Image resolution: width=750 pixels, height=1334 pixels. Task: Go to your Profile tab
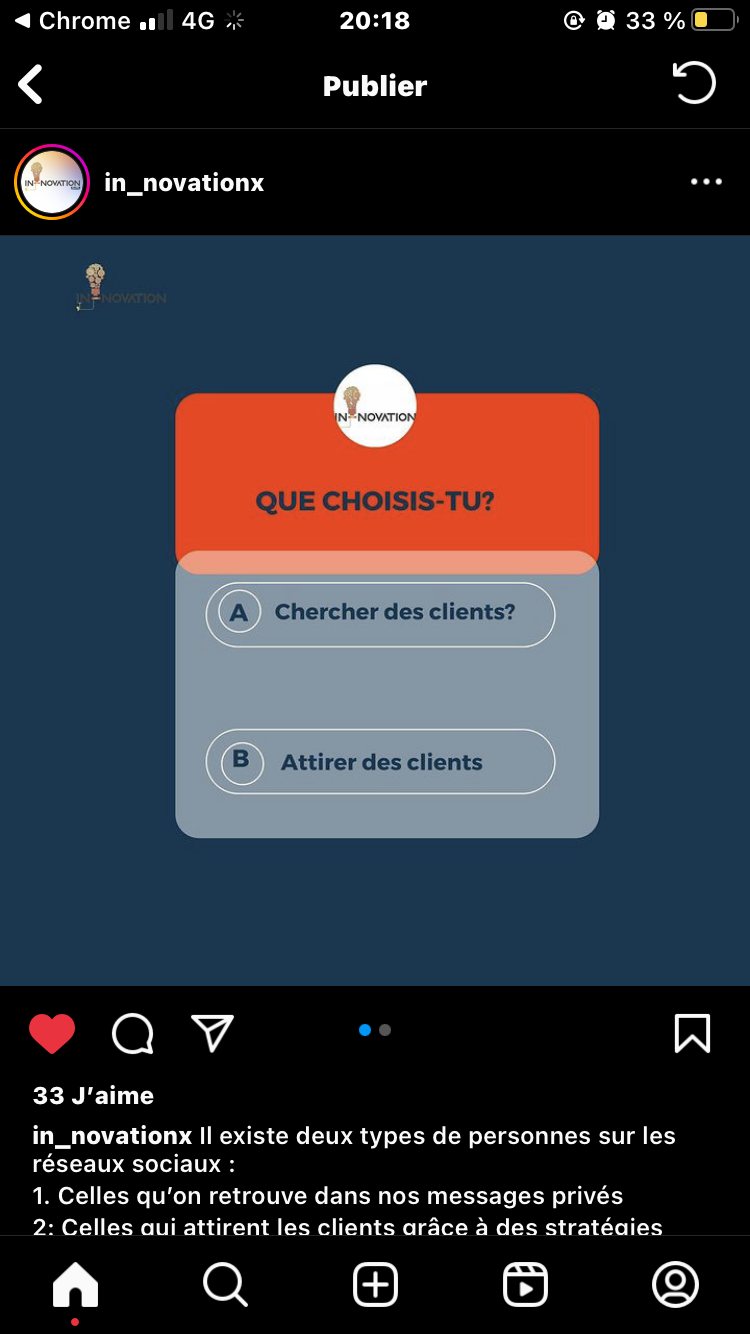(x=675, y=1284)
